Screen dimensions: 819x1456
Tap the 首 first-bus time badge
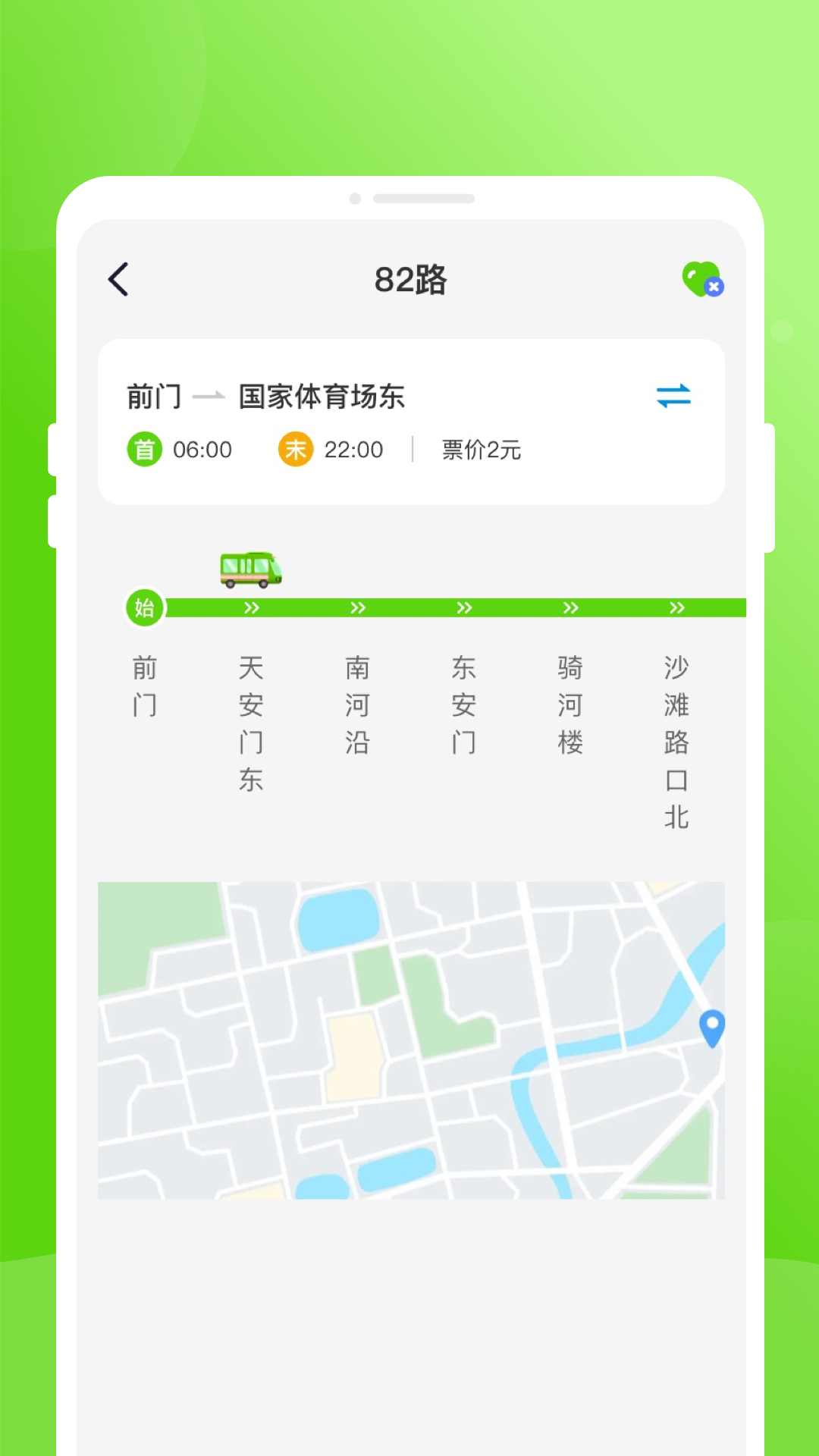point(145,450)
